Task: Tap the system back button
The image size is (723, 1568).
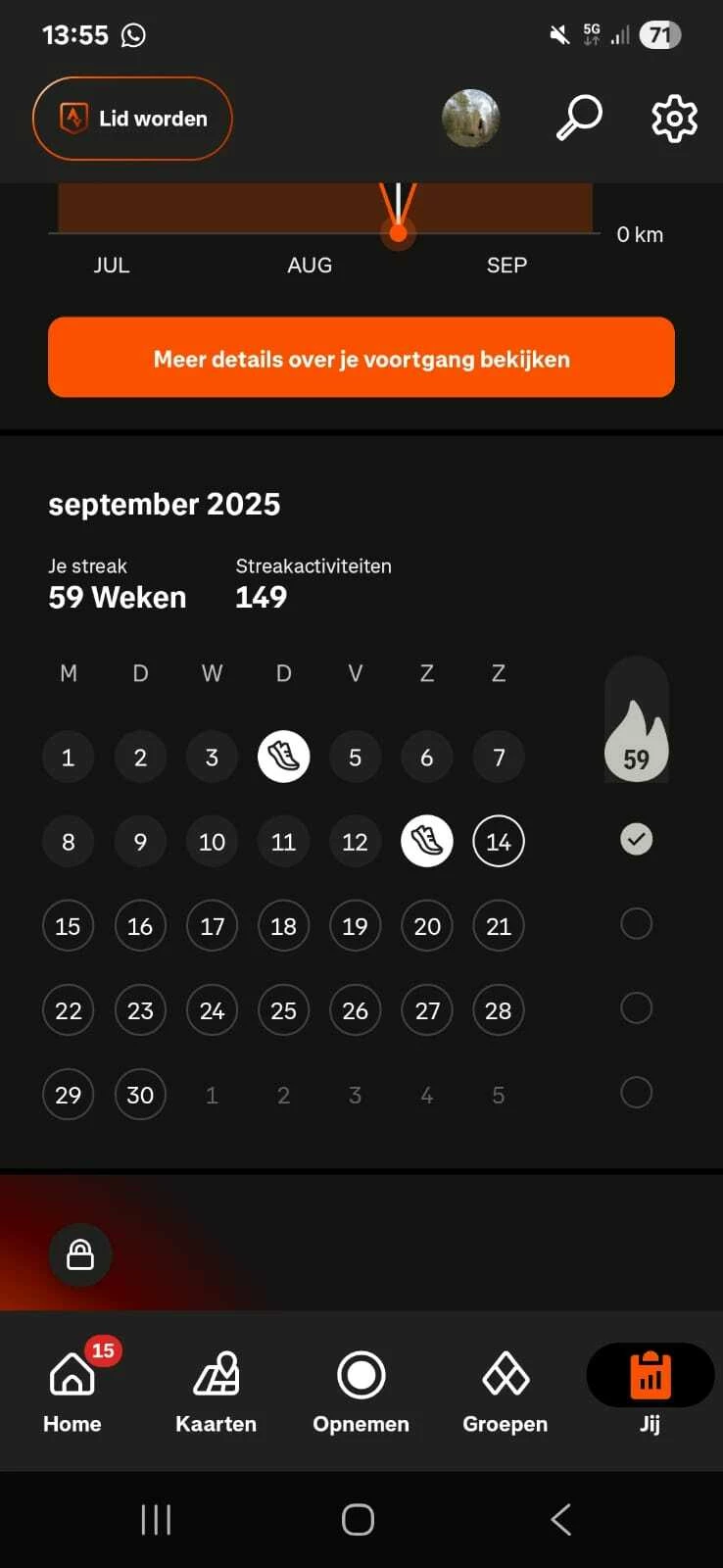Action: [560, 1520]
